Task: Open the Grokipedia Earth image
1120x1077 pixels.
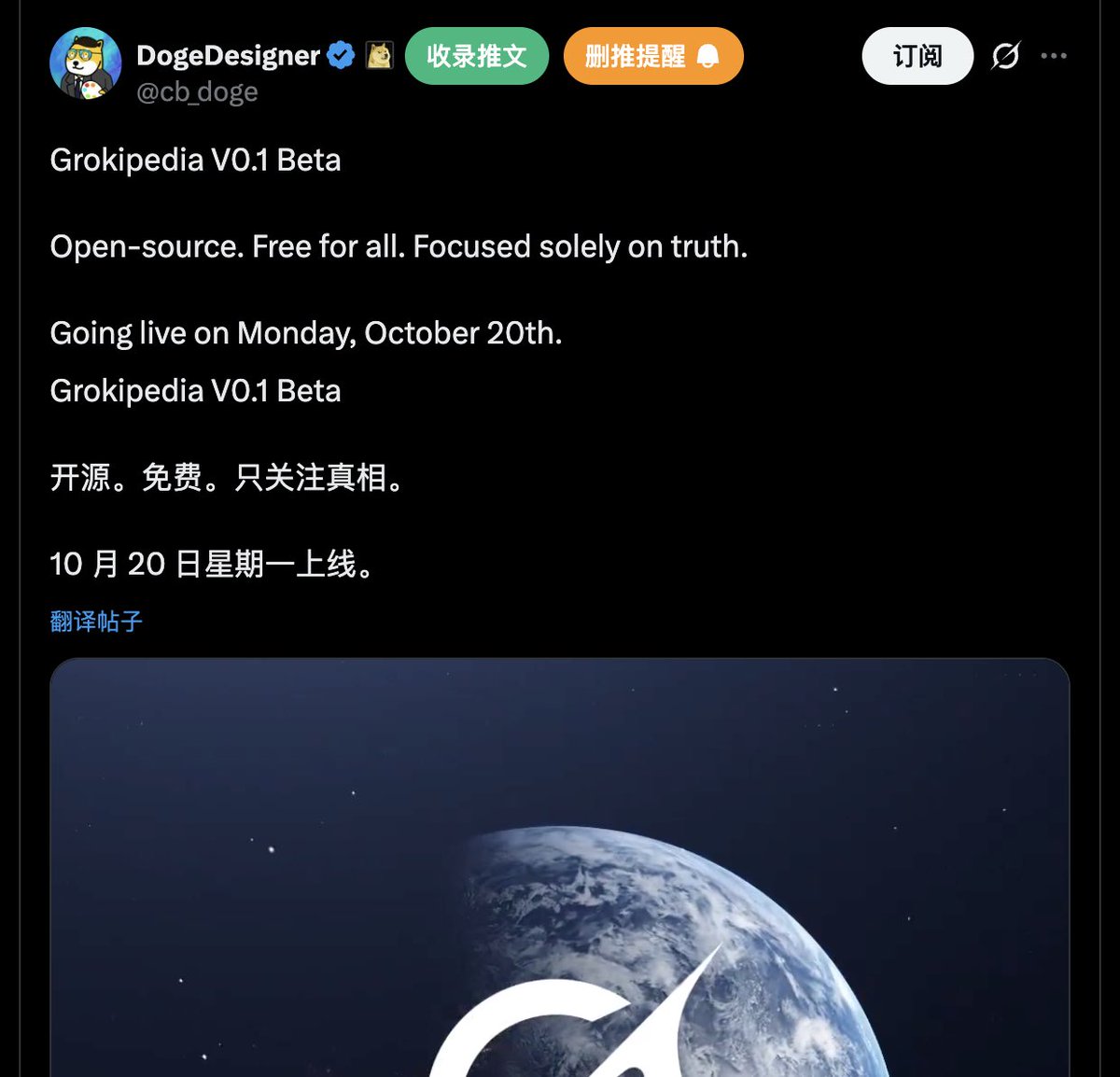Action: (559, 868)
